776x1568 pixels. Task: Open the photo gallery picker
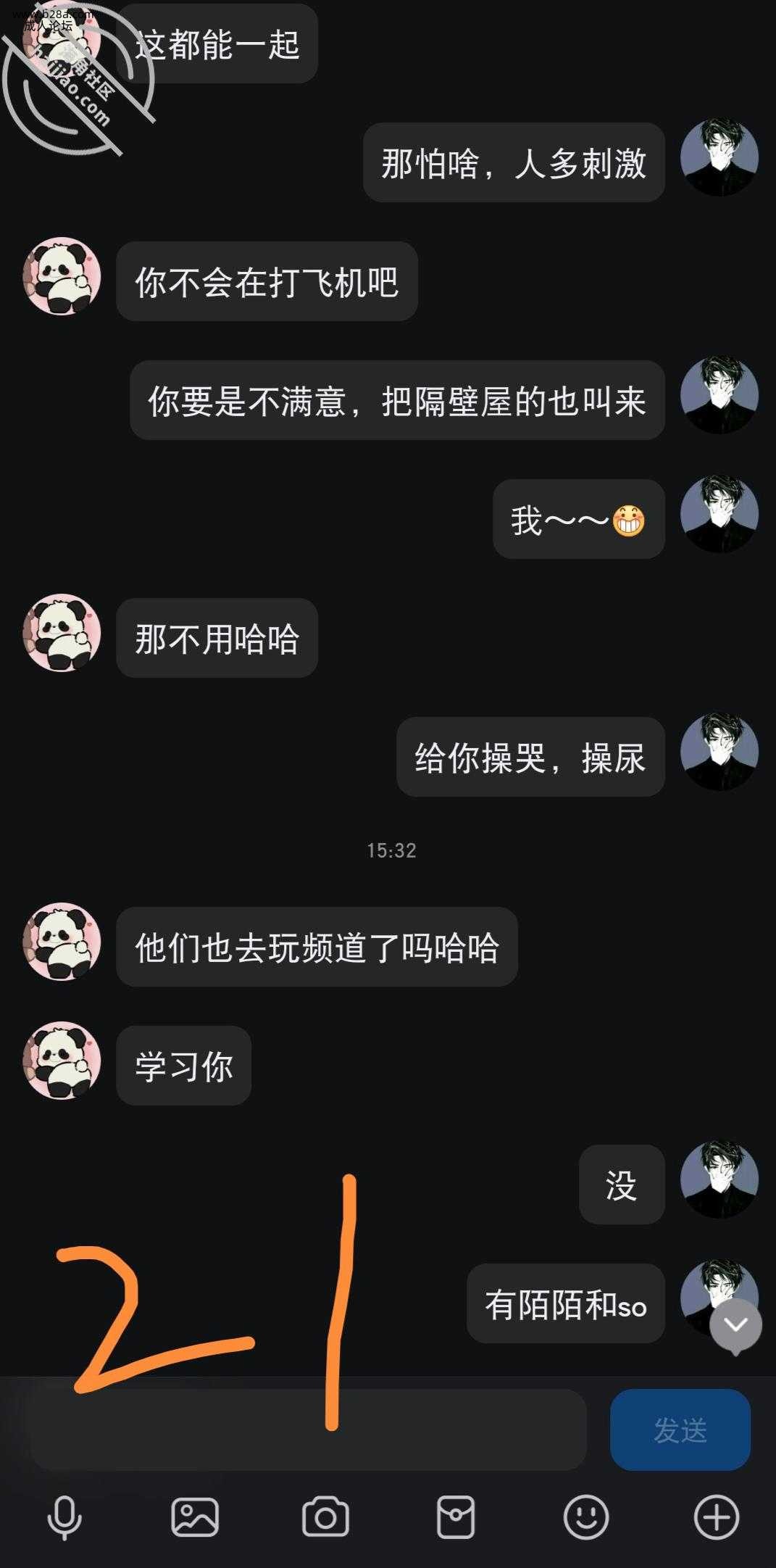(195, 1517)
